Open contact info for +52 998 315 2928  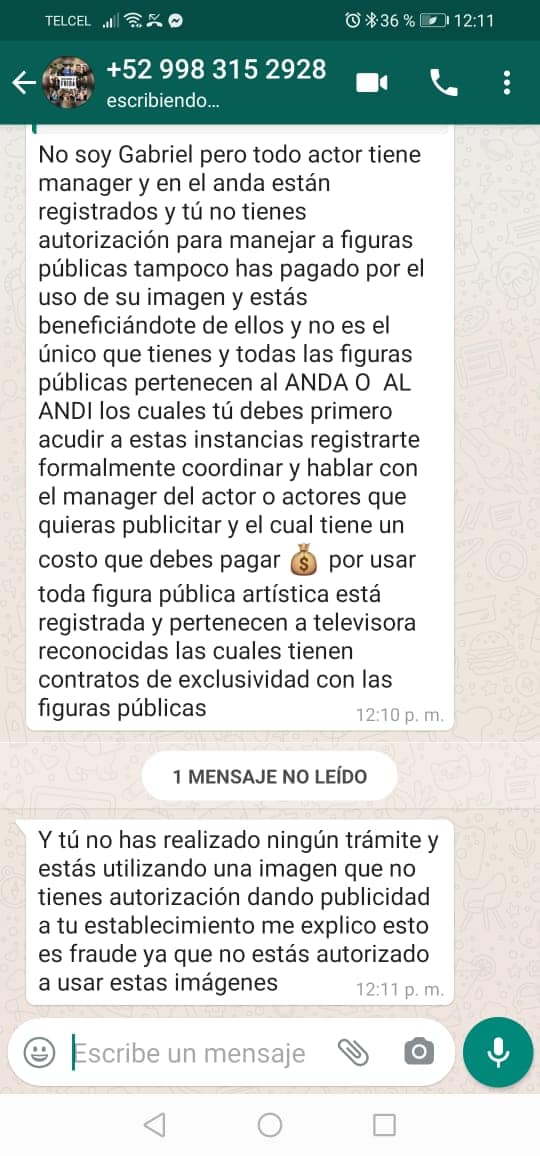(x=216, y=83)
